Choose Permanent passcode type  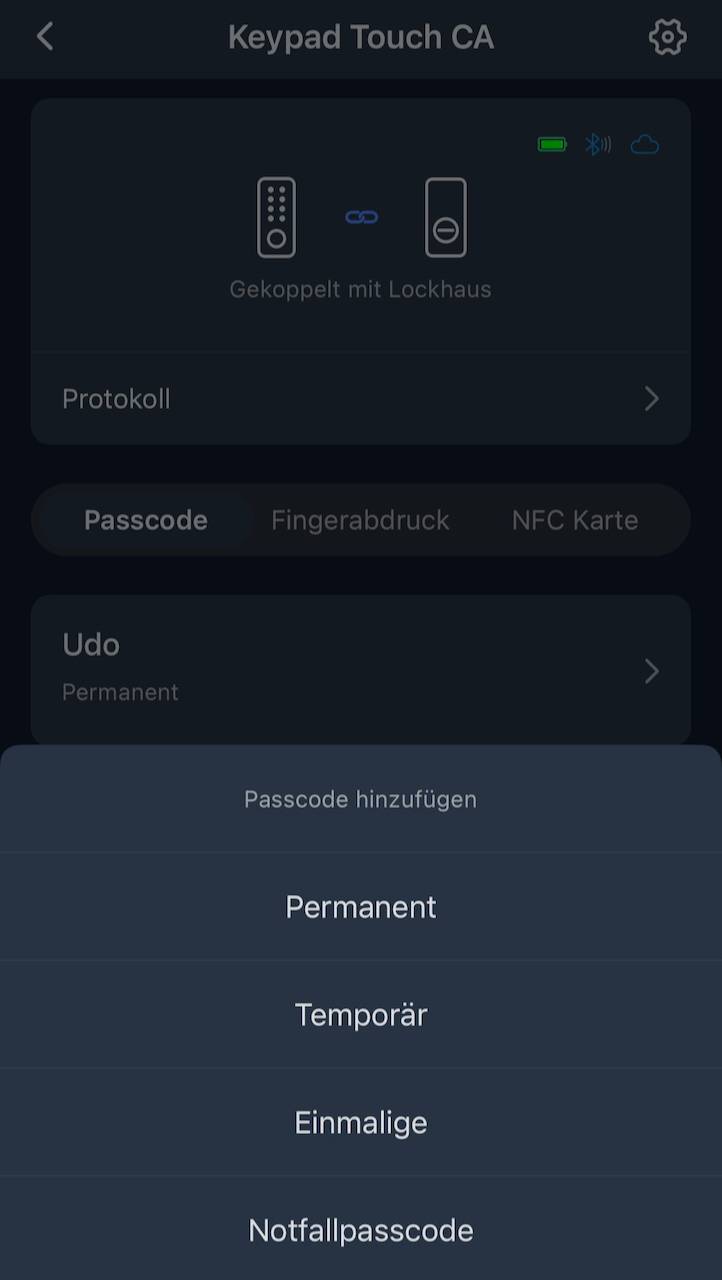pyautogui.click(x=361, y=907)
